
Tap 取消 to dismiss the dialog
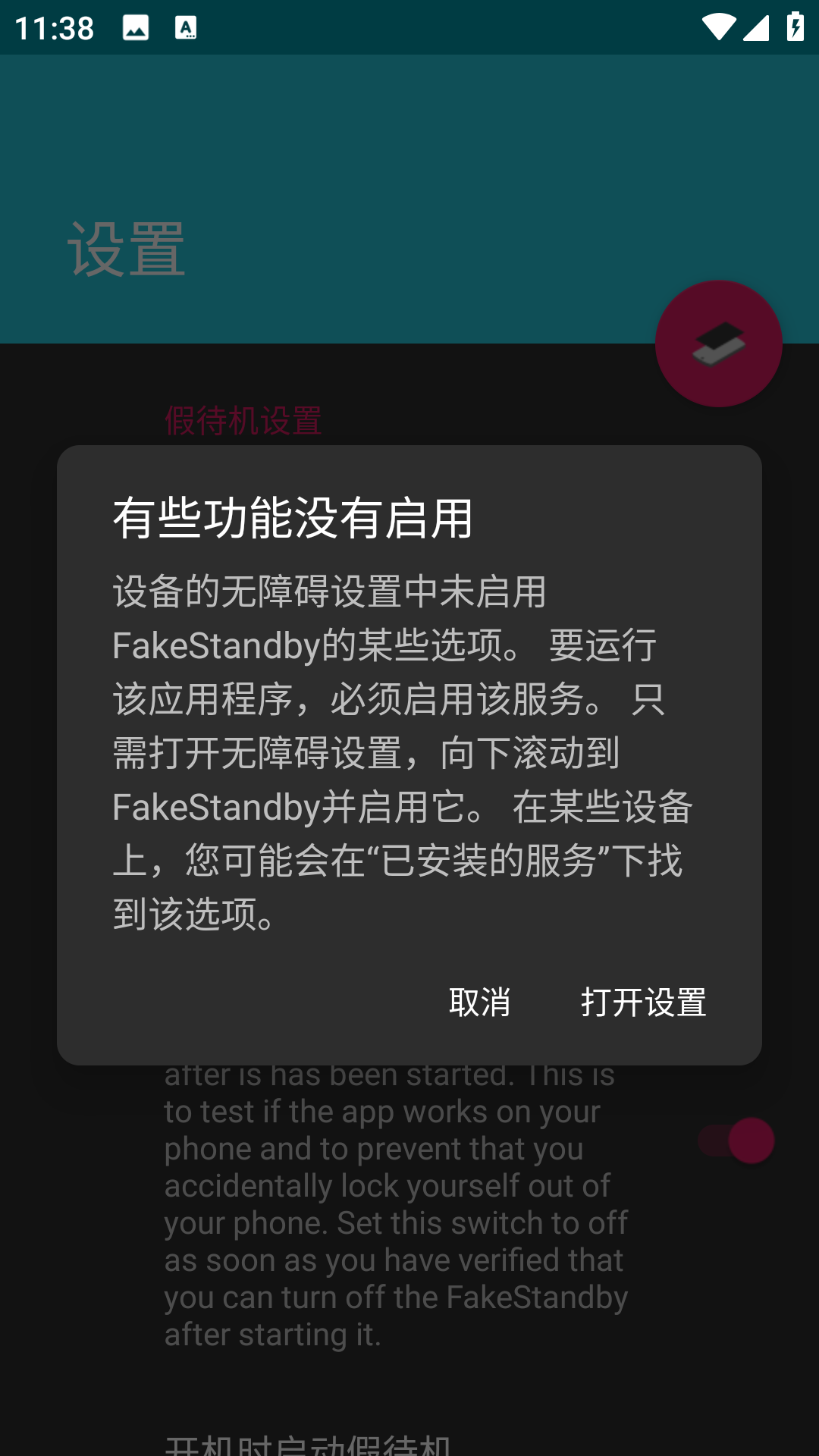coord(479,1003)
